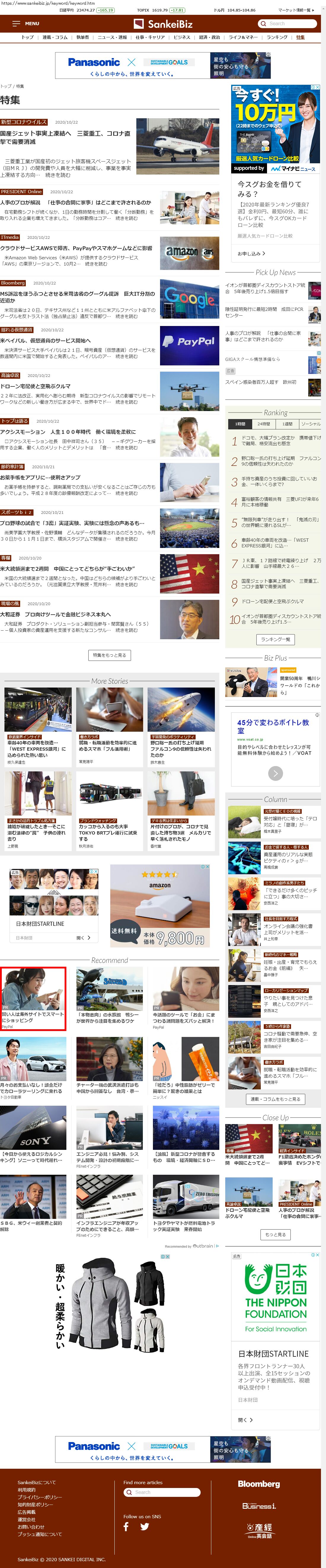Screen dimensions: 326x1568
Task: Open the ビジネス nav section
Action: coord(181,37)
